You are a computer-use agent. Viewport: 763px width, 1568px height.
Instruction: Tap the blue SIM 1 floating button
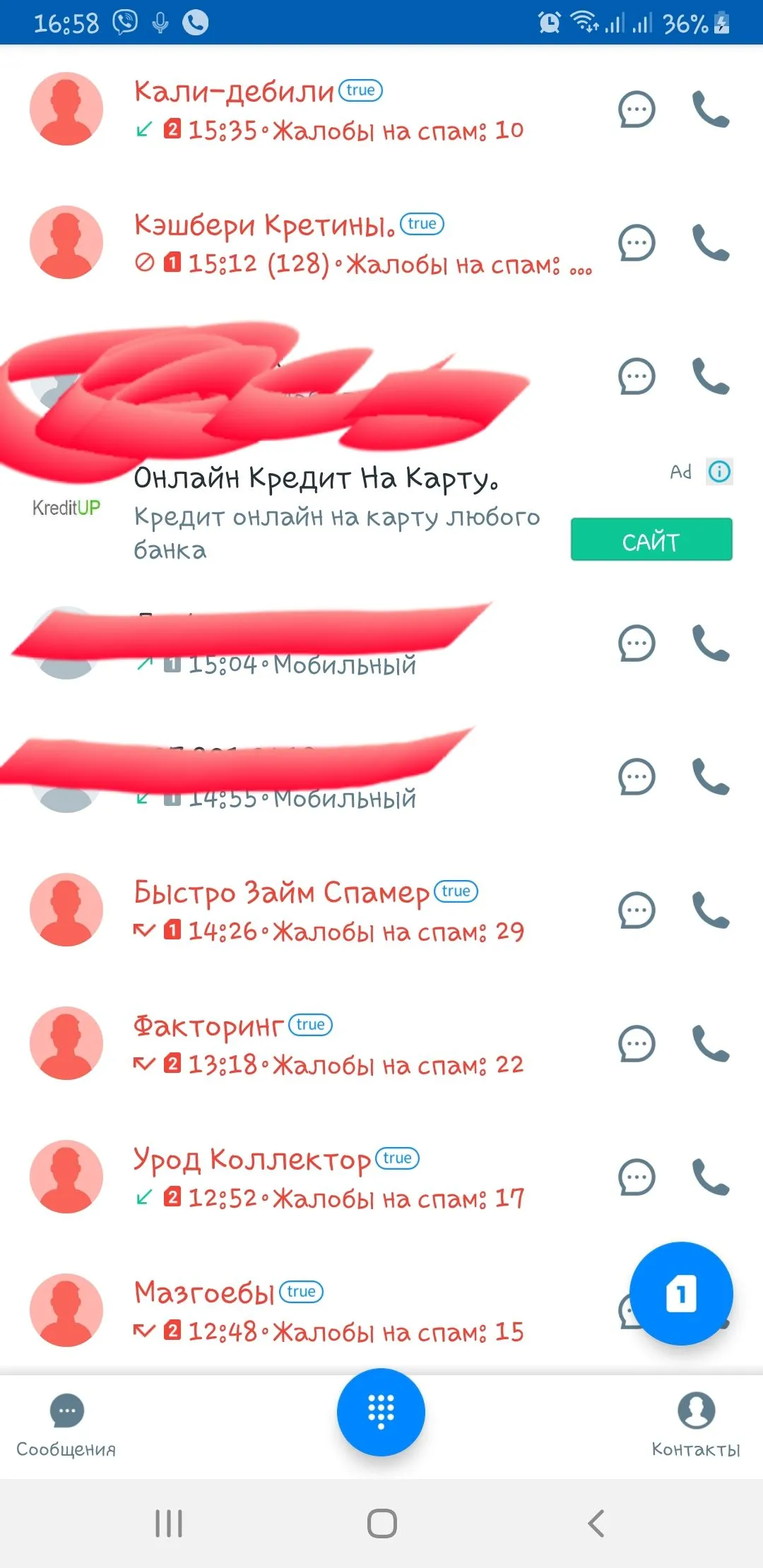pyautogui.click(x=681, y=1294)
